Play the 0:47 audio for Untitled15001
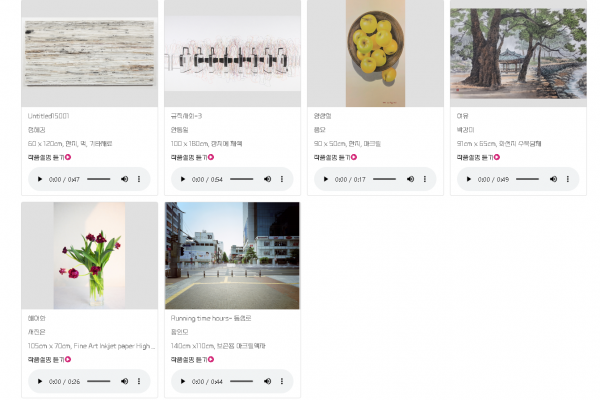This screenshot has width=600, height=400. 39,179
